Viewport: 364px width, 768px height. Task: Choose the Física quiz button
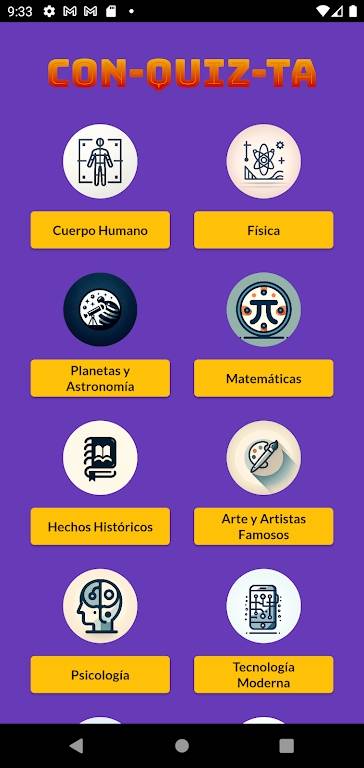coord(264,230)
